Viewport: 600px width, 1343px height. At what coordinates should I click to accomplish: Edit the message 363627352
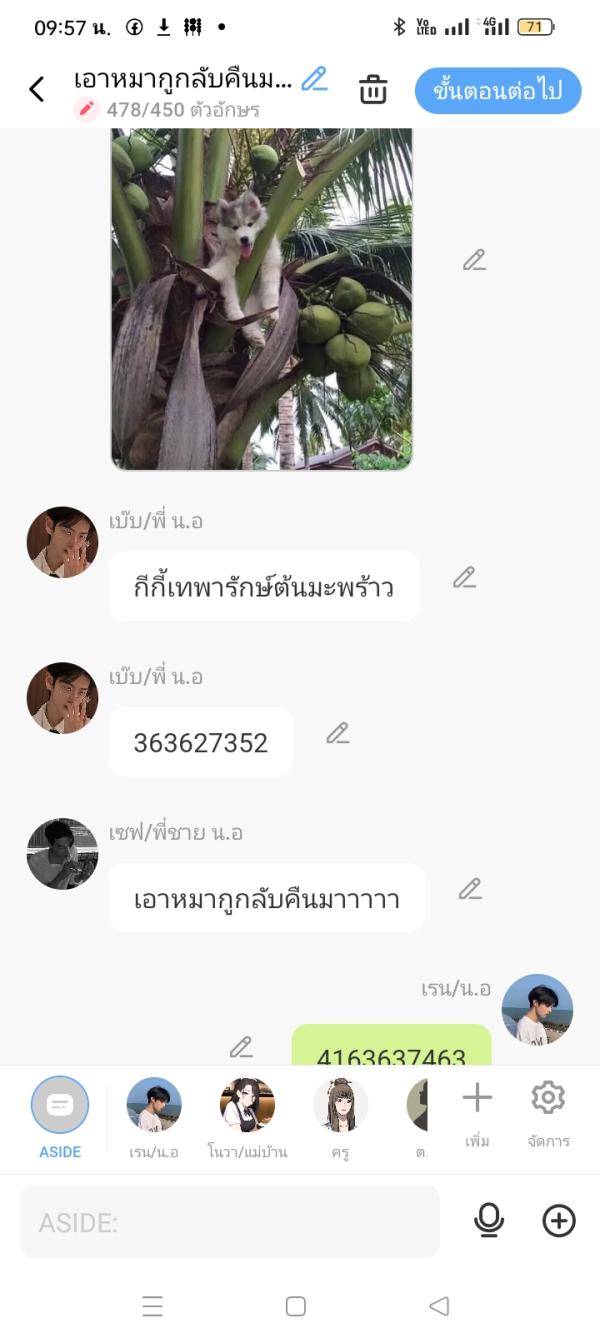click(x=338, y=734)
